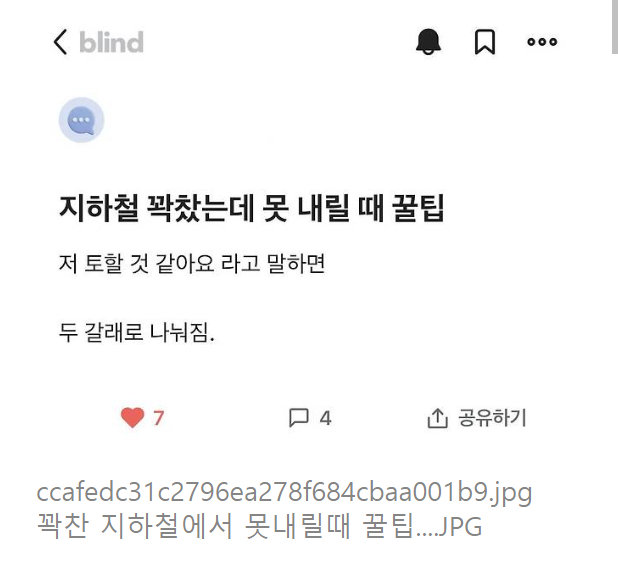This screenshot has width=618, height=571.
Task: View the 4 comments
Action: tap(309, 418)
